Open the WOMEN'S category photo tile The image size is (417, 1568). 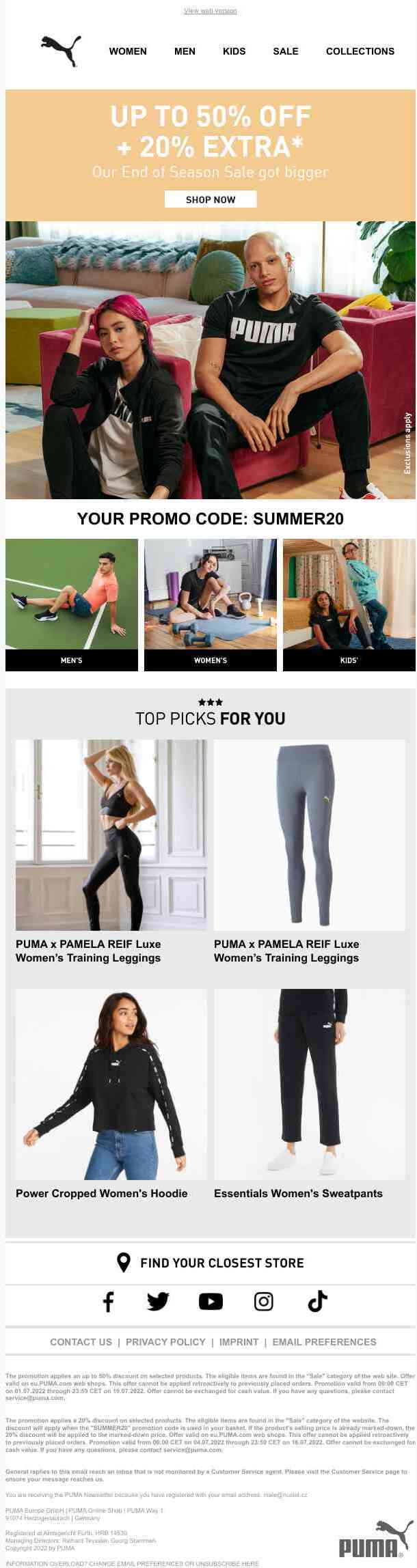[211, 604]
